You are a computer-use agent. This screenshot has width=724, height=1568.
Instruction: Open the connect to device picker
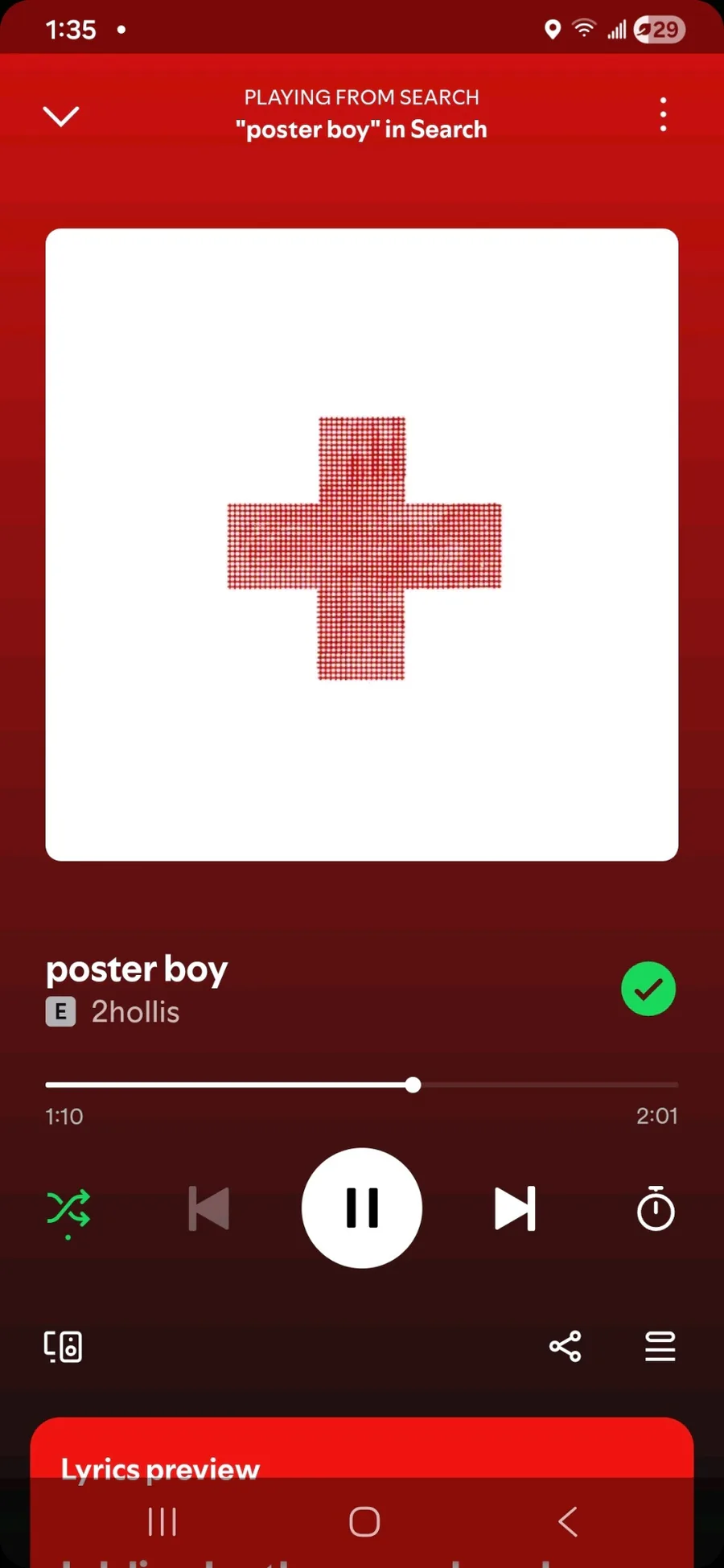pyautogui.click(x=63, y=1346)
